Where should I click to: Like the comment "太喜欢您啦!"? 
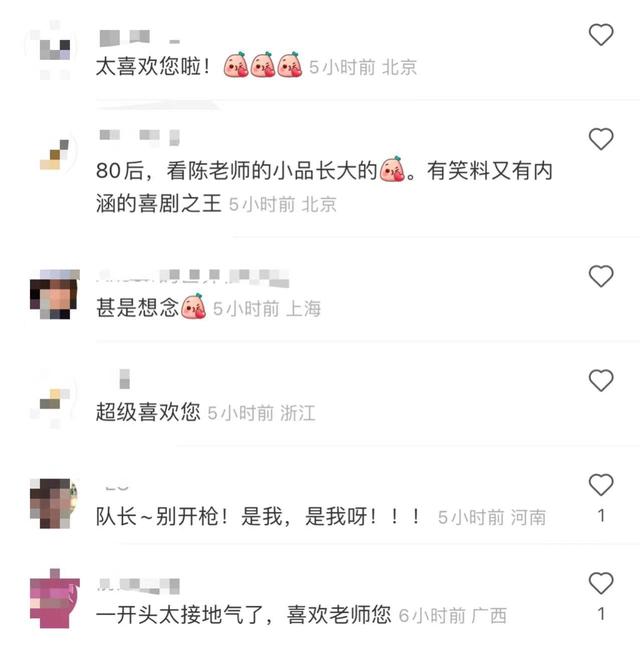click(600, 36)
